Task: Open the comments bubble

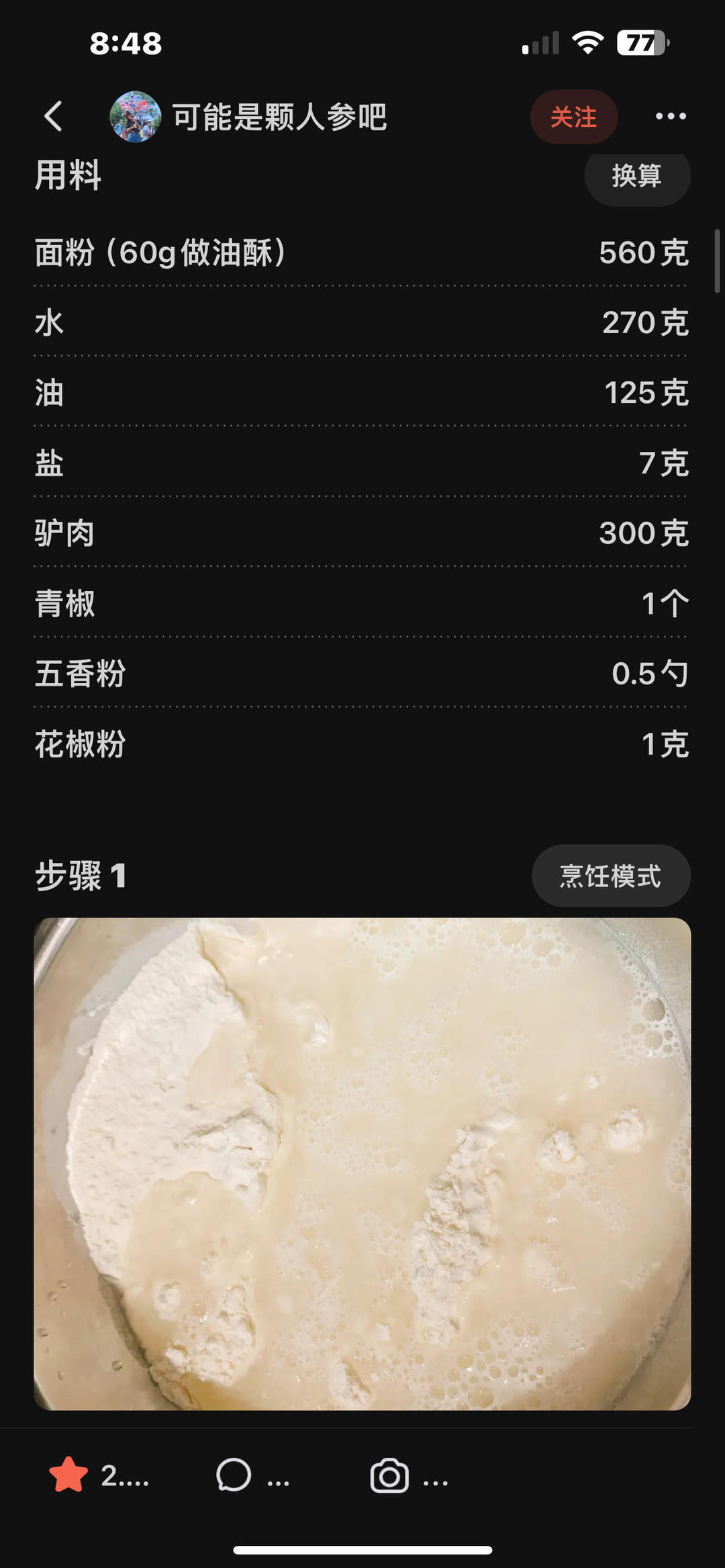Action: [234, 1475]
